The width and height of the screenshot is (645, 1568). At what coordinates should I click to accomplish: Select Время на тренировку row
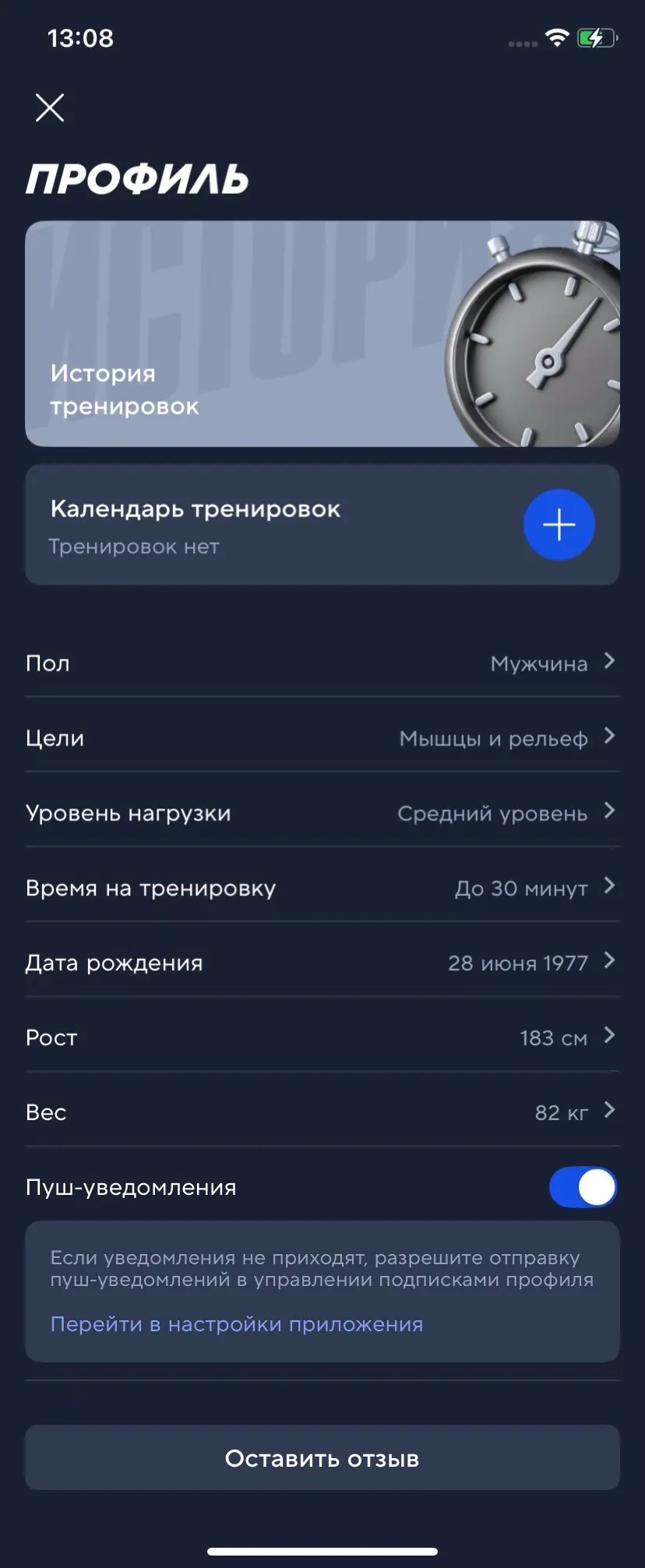click(322, 887)
